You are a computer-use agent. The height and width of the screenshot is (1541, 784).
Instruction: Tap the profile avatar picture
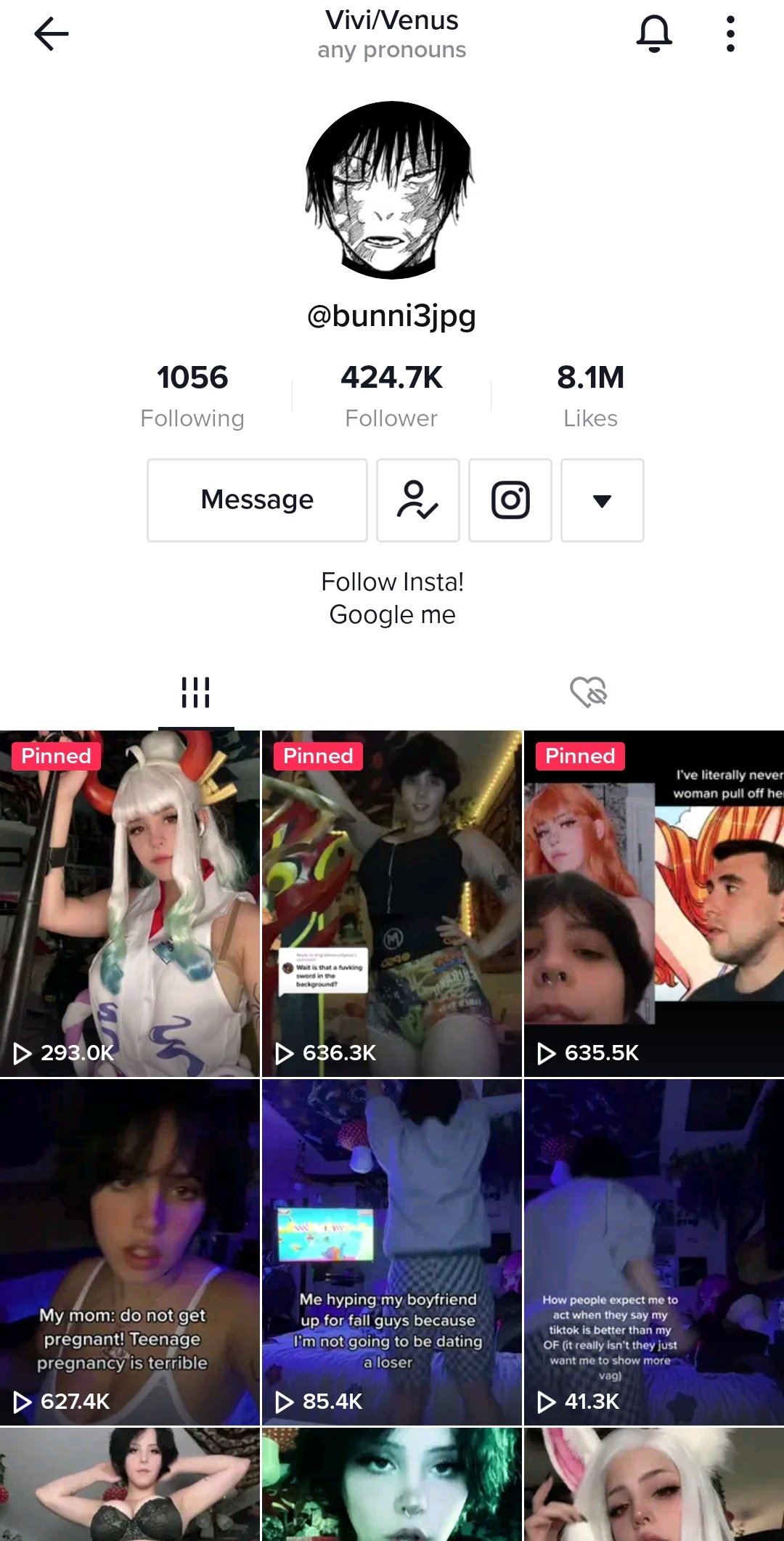[391, 190]
